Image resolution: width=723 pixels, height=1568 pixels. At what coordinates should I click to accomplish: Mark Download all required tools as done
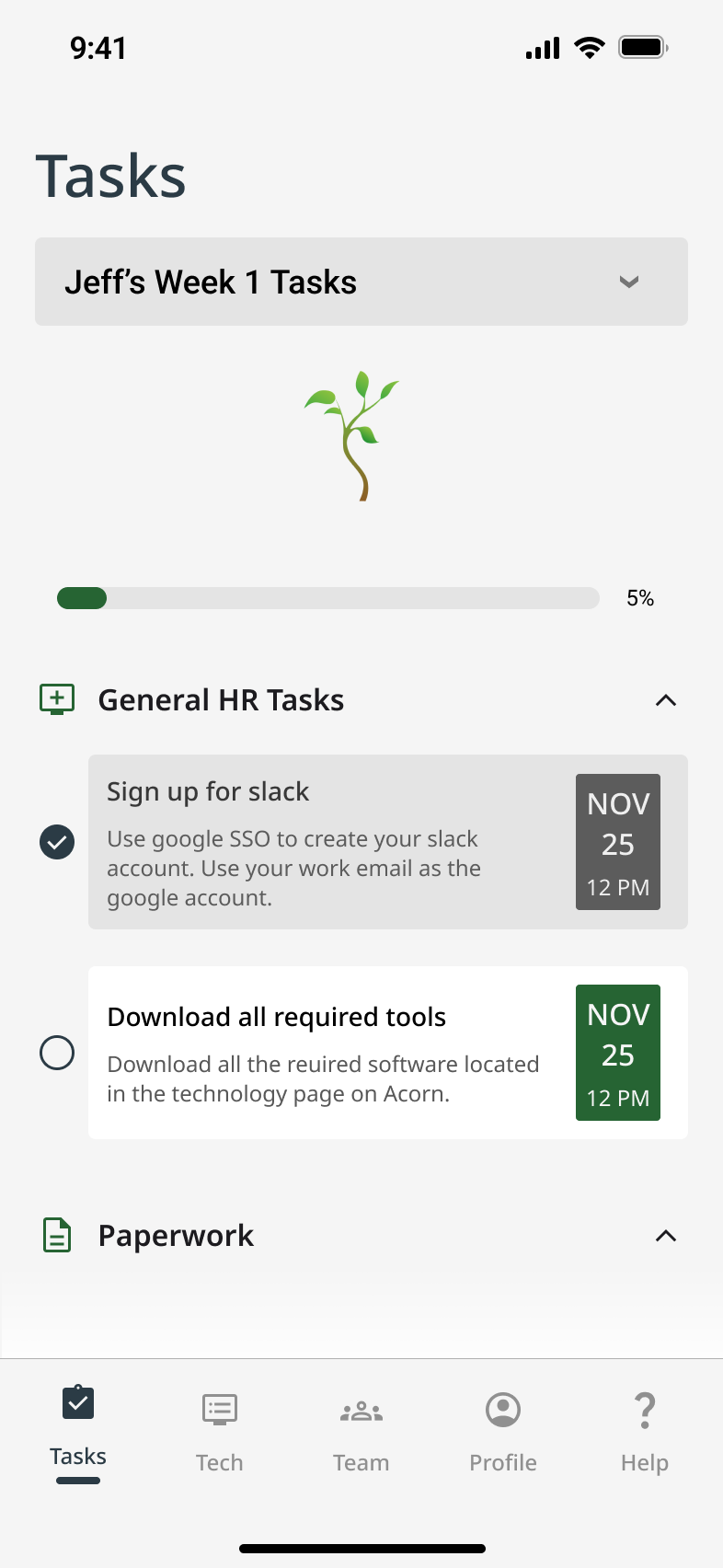(x=57, y=1053)
